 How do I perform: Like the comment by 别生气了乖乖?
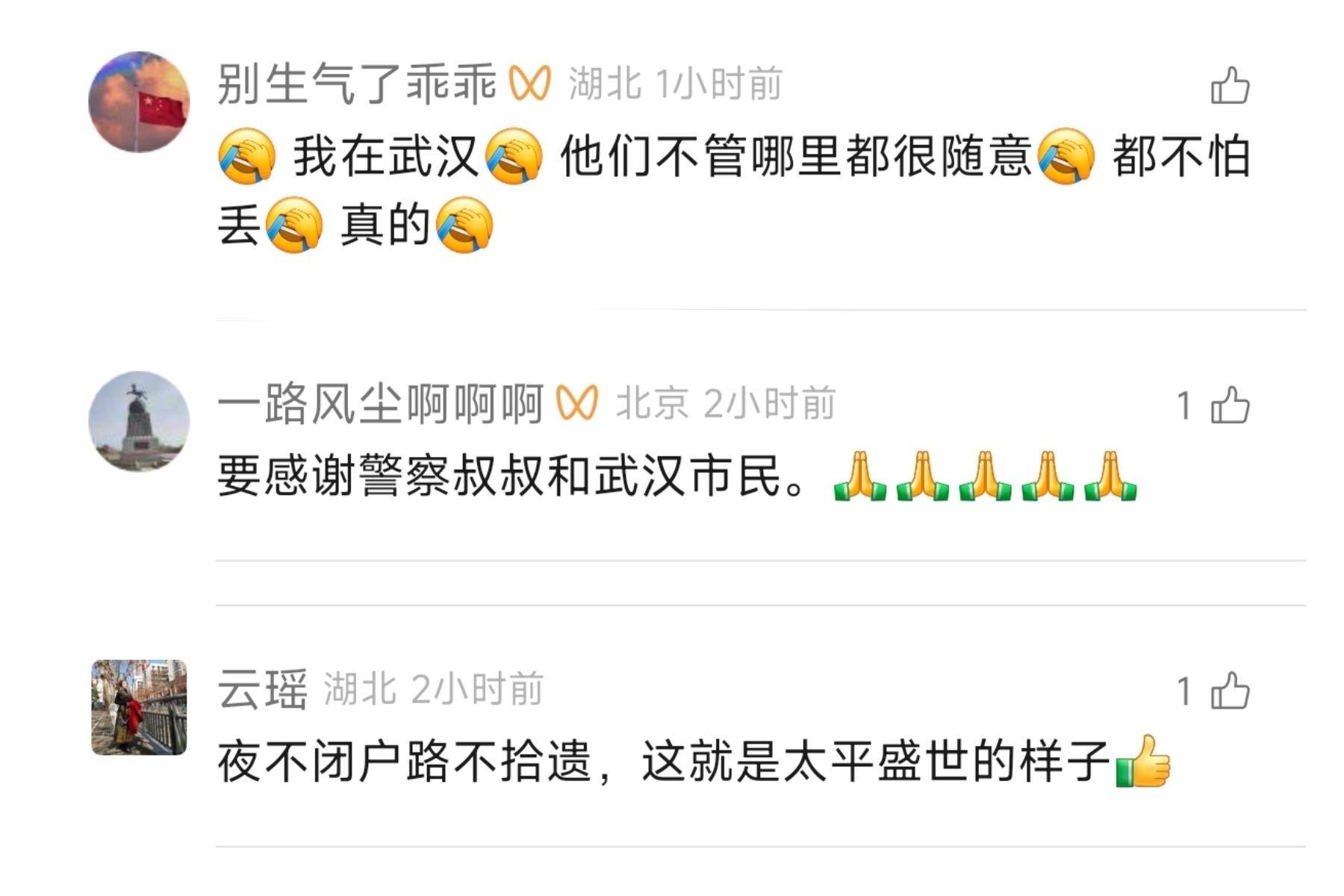coord(1230,86)
